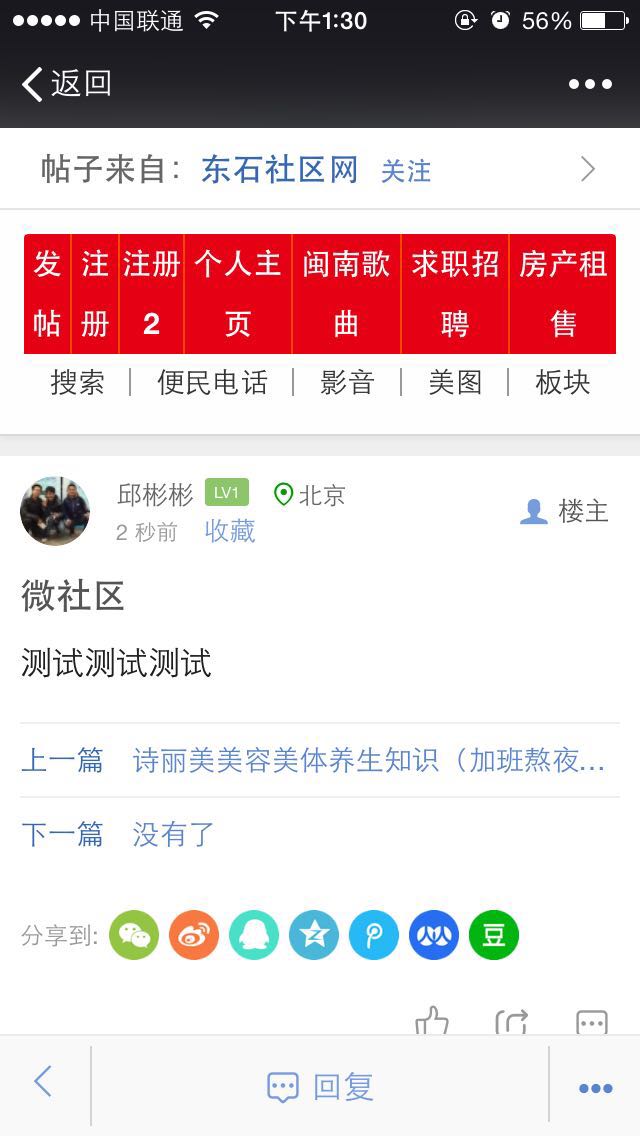This screenshot has width=640, height=1136.
Task: Open 房产租售 section
Action: tap(563, 294)
